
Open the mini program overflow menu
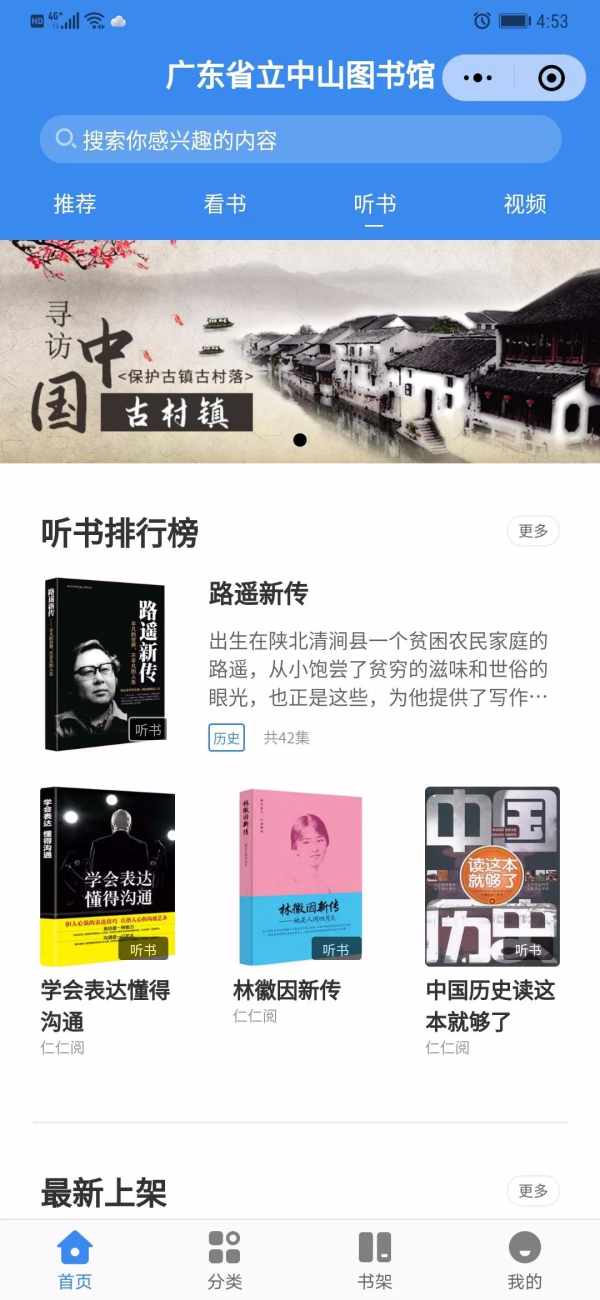click(x=479, y=78)
